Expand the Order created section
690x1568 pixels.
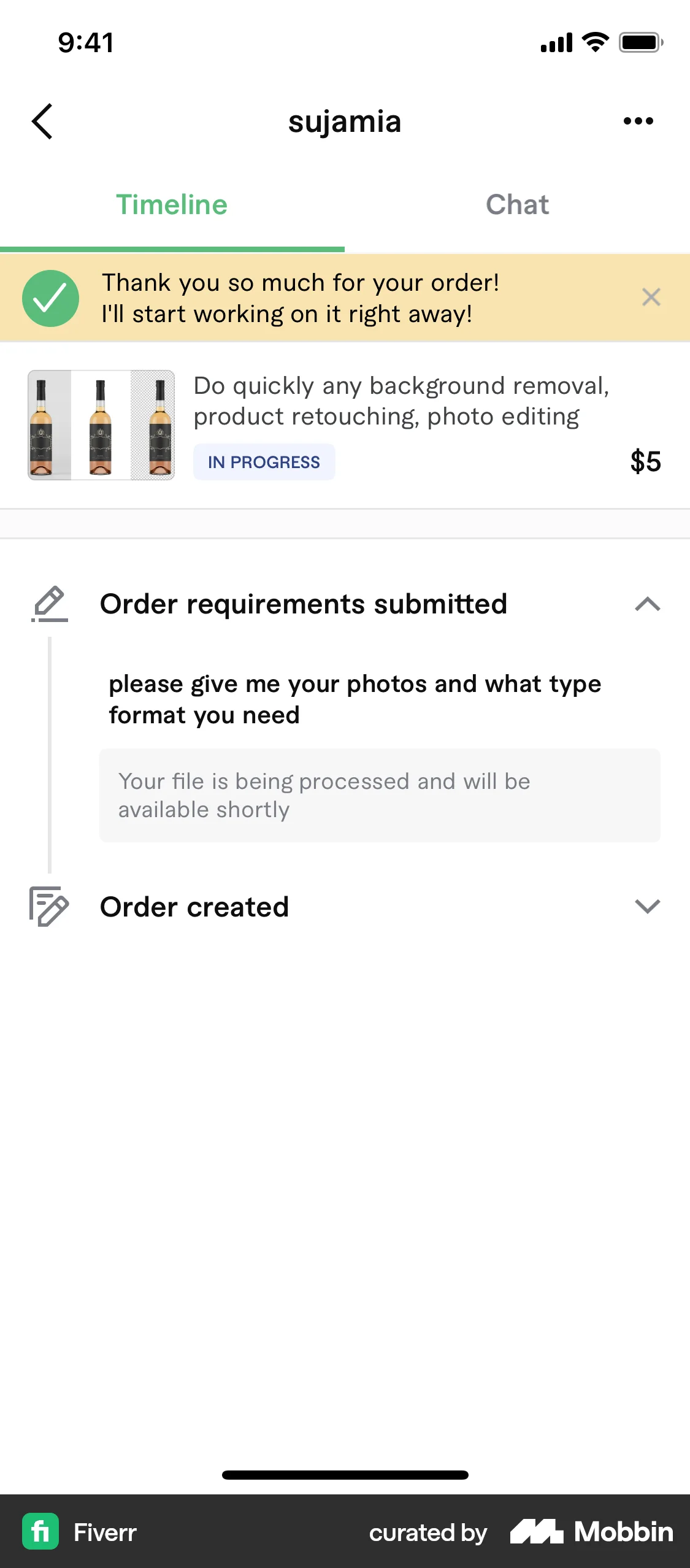(x=648, y=908)
